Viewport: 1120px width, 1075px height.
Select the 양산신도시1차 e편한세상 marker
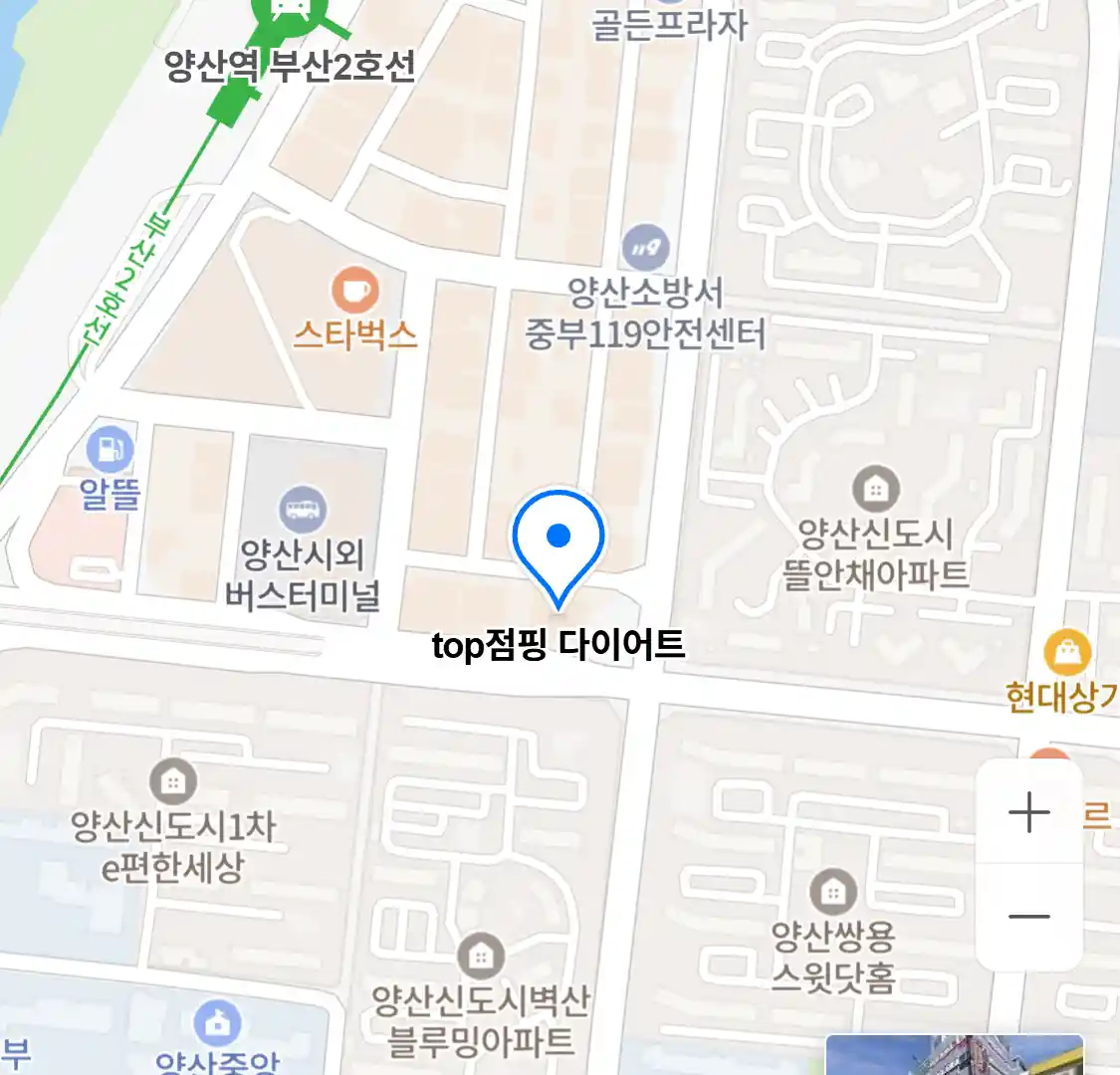pyautogui.click(x=173, y=781)
